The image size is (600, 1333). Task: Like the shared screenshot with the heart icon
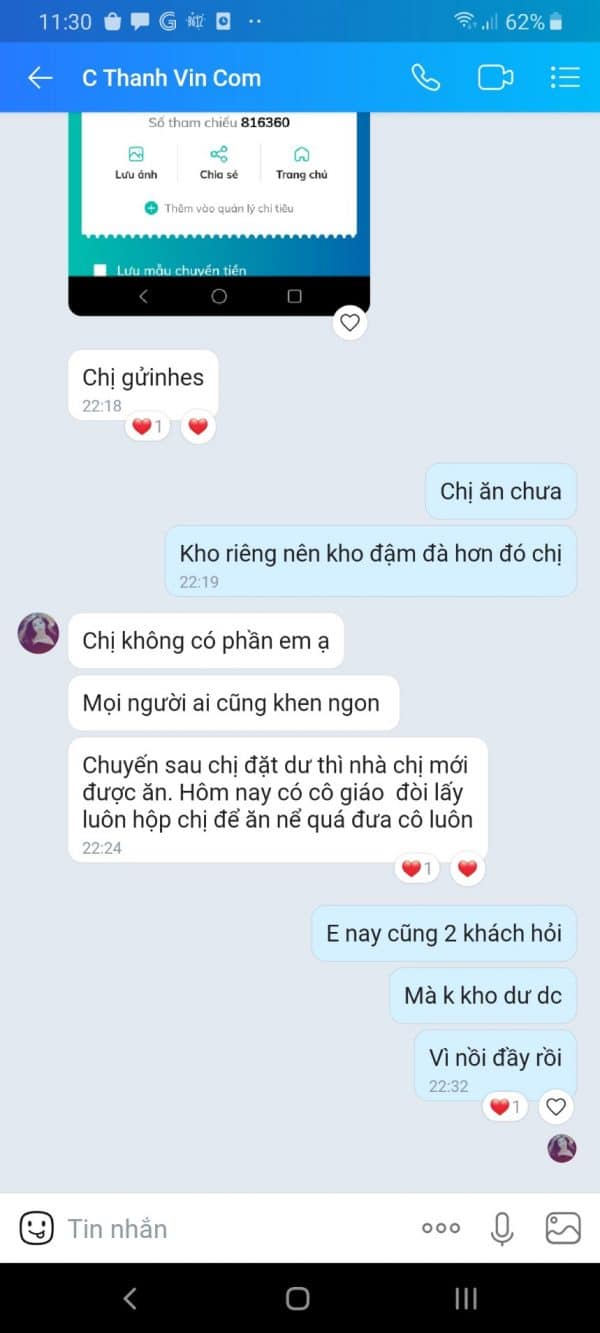pos(349,322)
